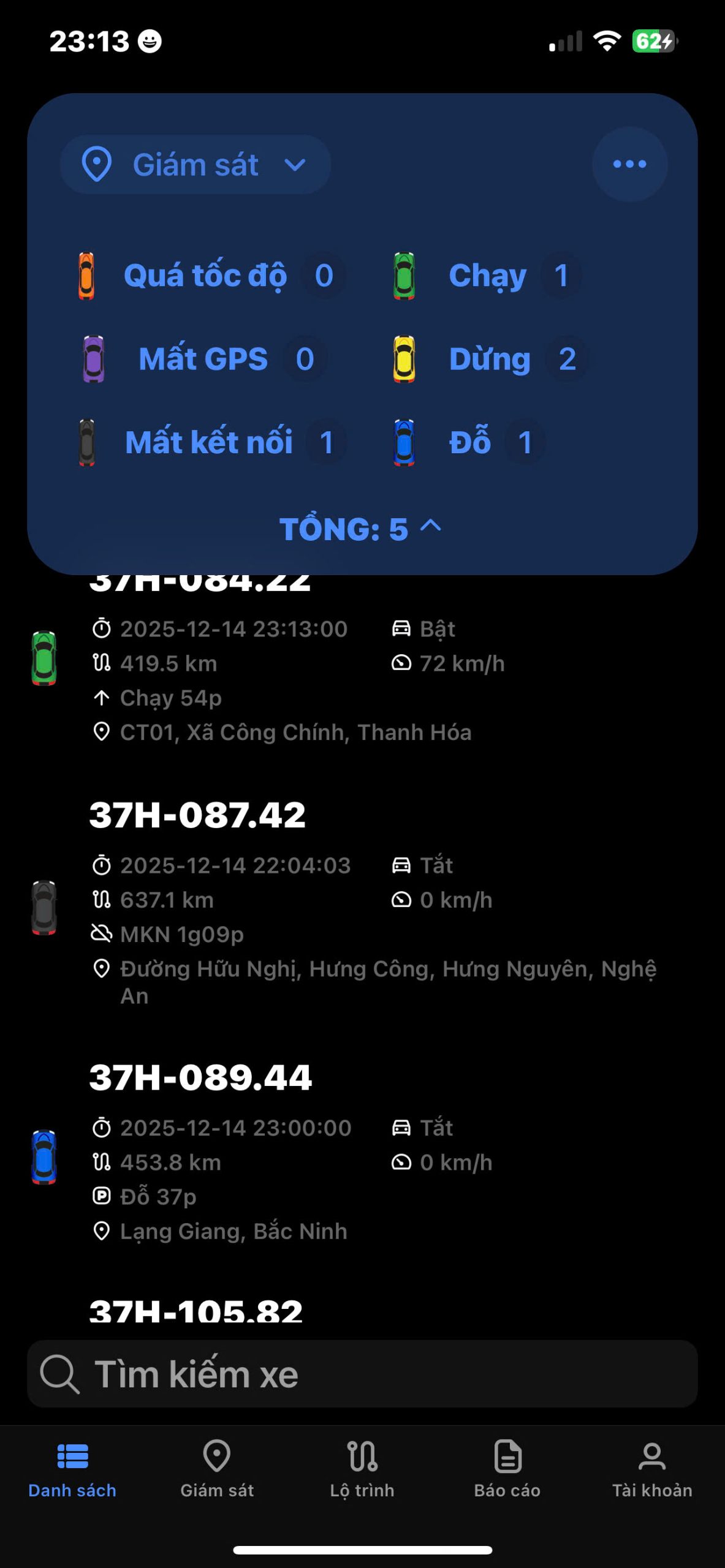Open the three-dot more options menu
Screen dimensions: 725x1568
tap(629, 164)
